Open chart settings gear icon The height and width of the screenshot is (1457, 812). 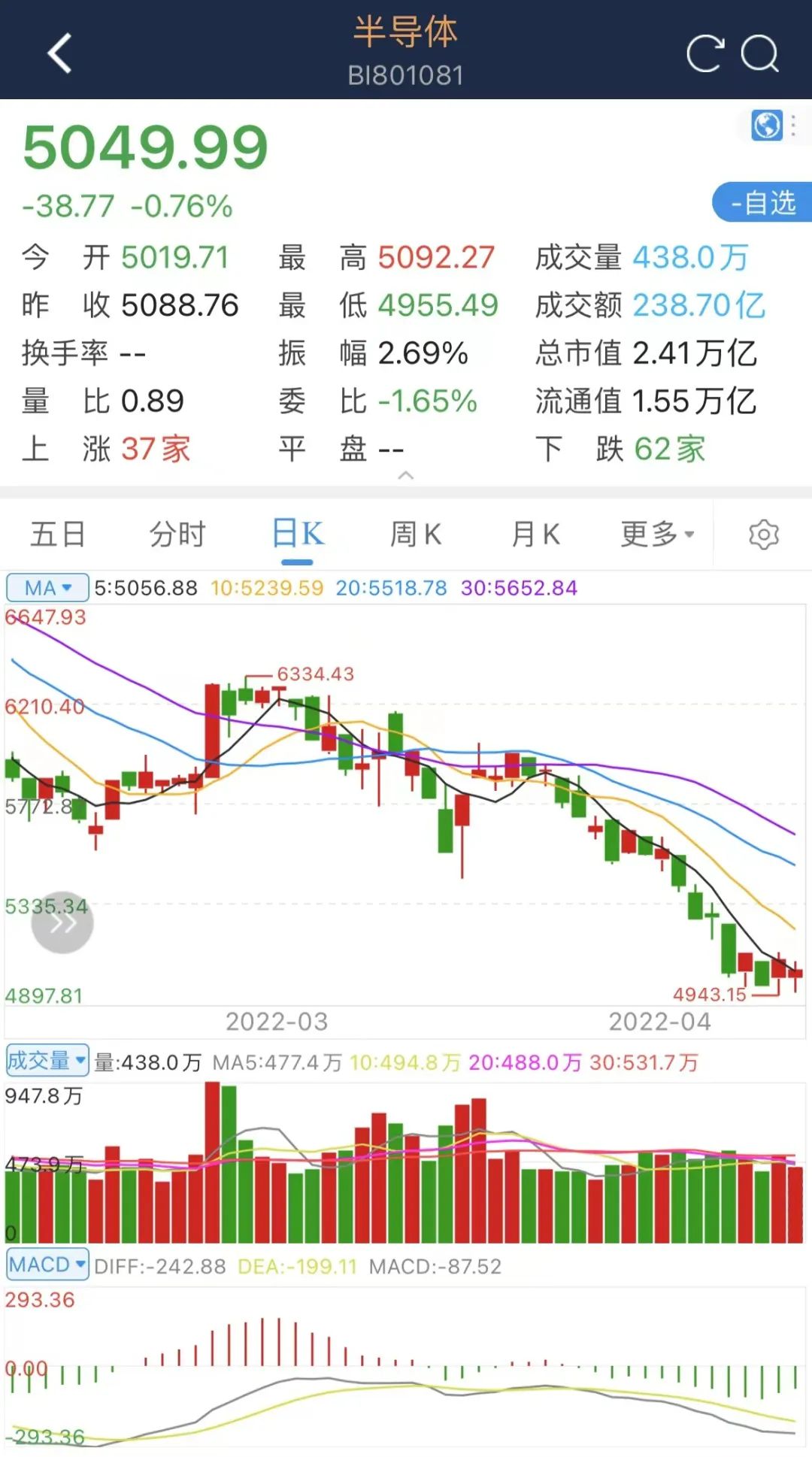coord(764,535)
